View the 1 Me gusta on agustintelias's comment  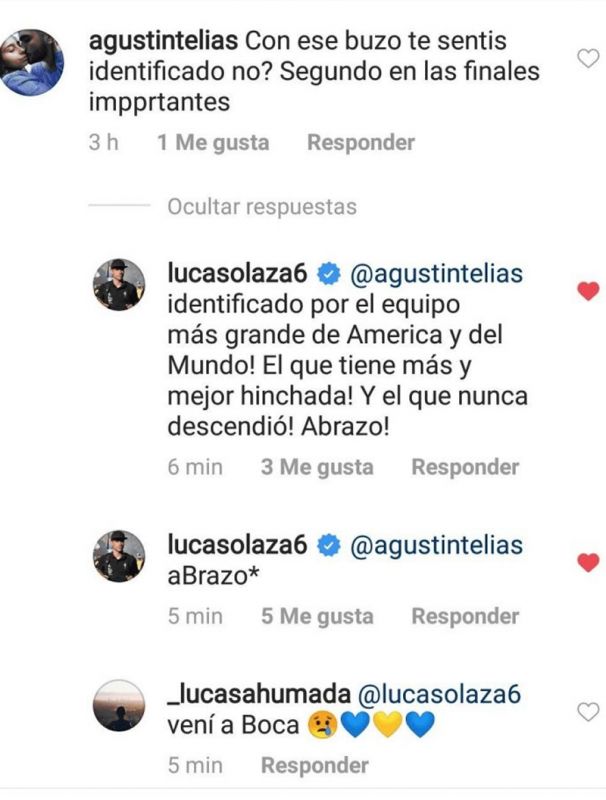tap(213, 143)
